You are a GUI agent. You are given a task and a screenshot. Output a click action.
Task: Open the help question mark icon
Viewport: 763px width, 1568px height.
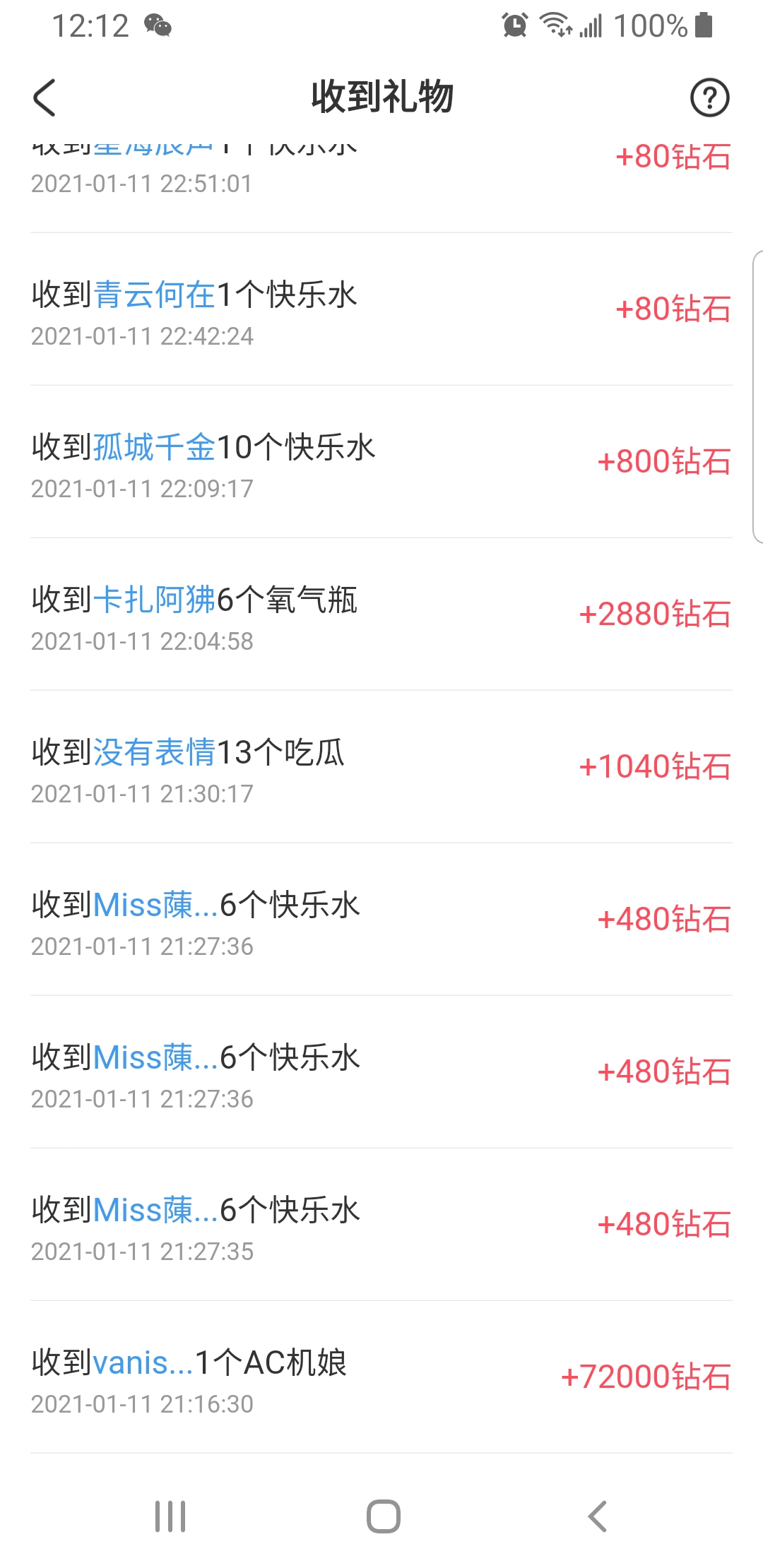pos(709,97)
